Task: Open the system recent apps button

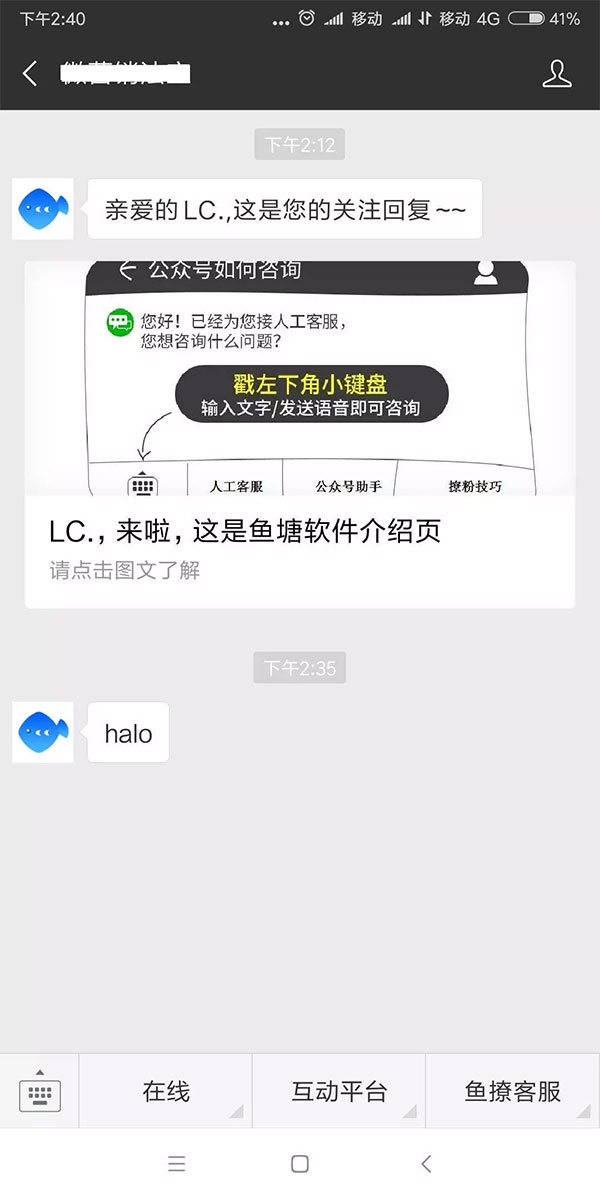Action: pos(176,1163)
